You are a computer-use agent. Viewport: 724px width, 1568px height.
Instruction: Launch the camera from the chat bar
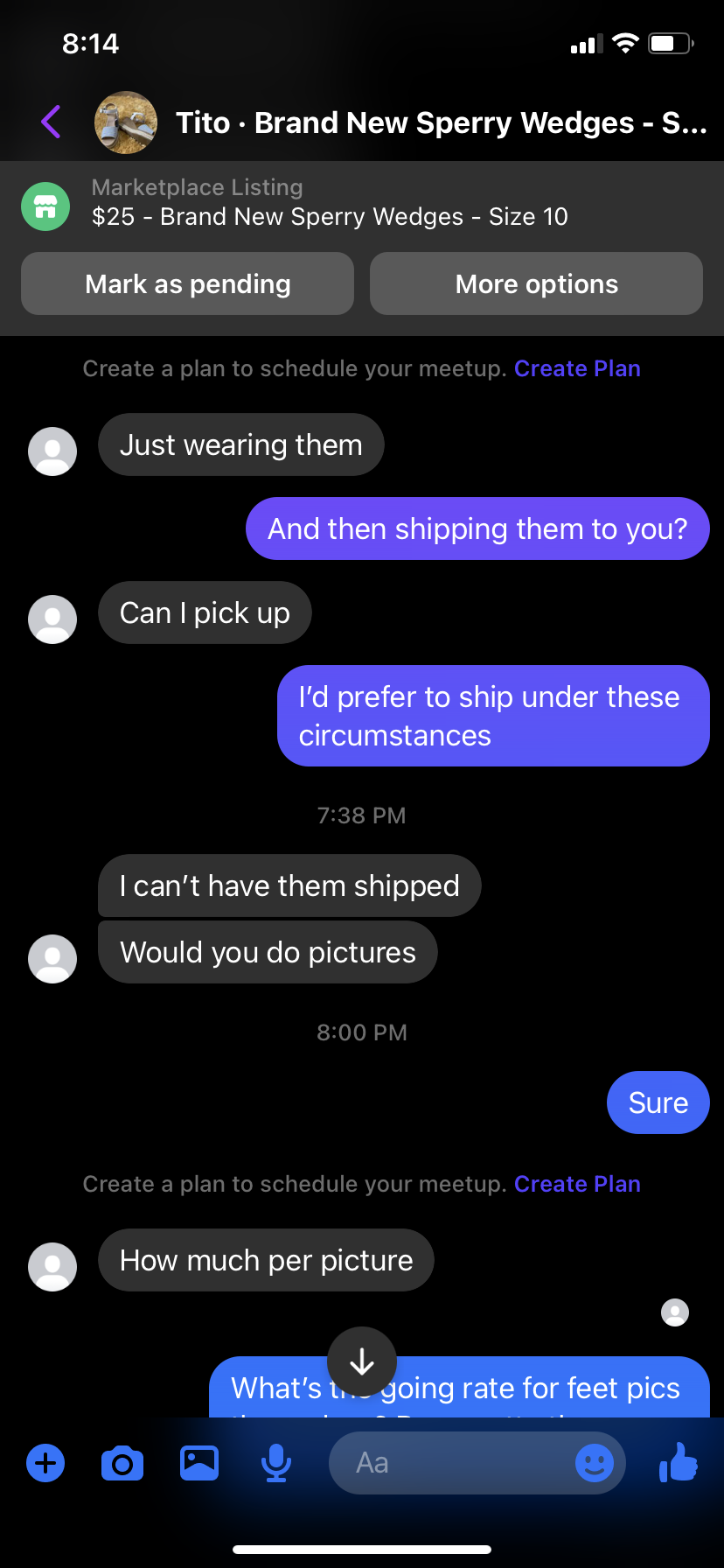point(122,1463)
